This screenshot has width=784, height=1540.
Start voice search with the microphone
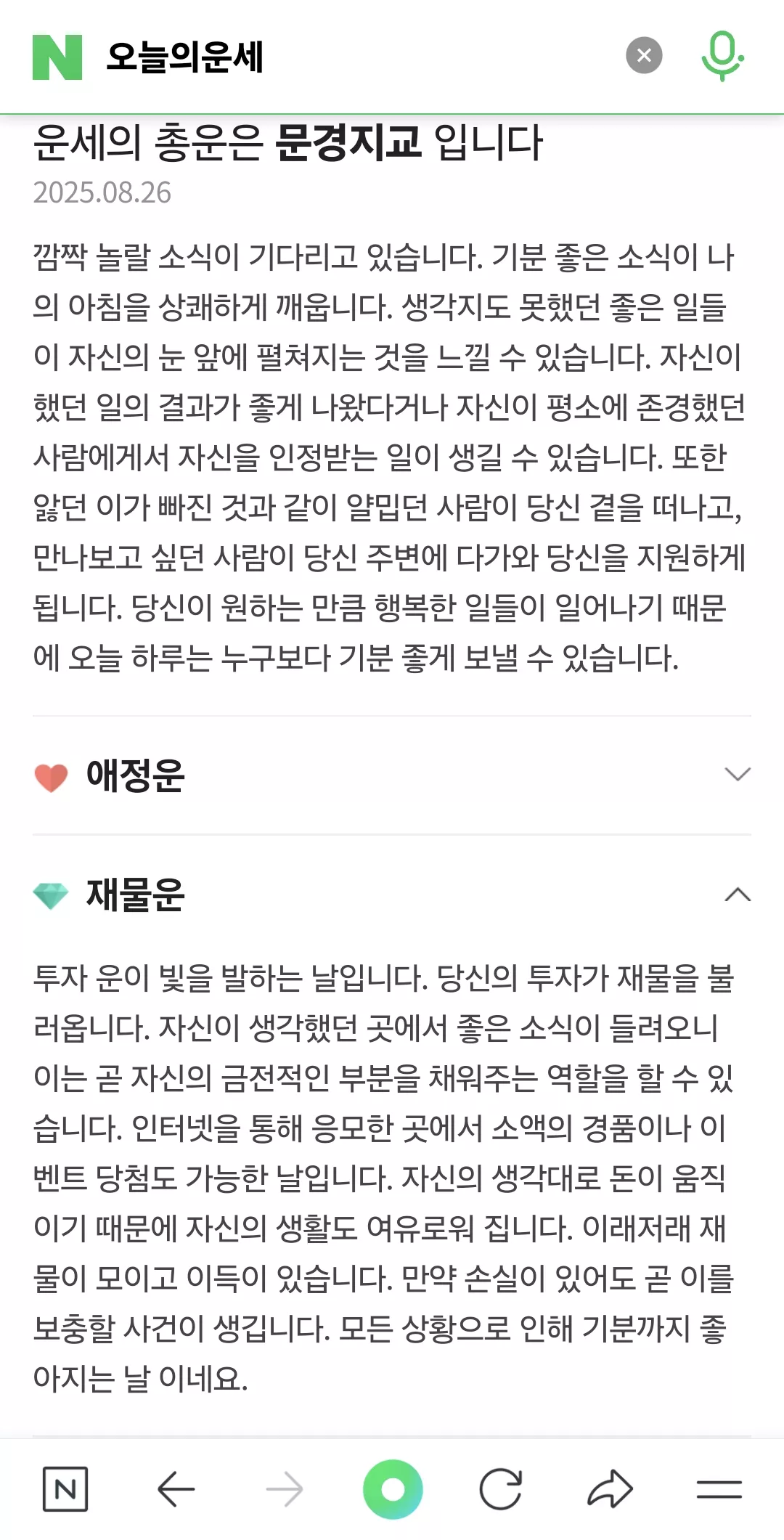point(722,56)
